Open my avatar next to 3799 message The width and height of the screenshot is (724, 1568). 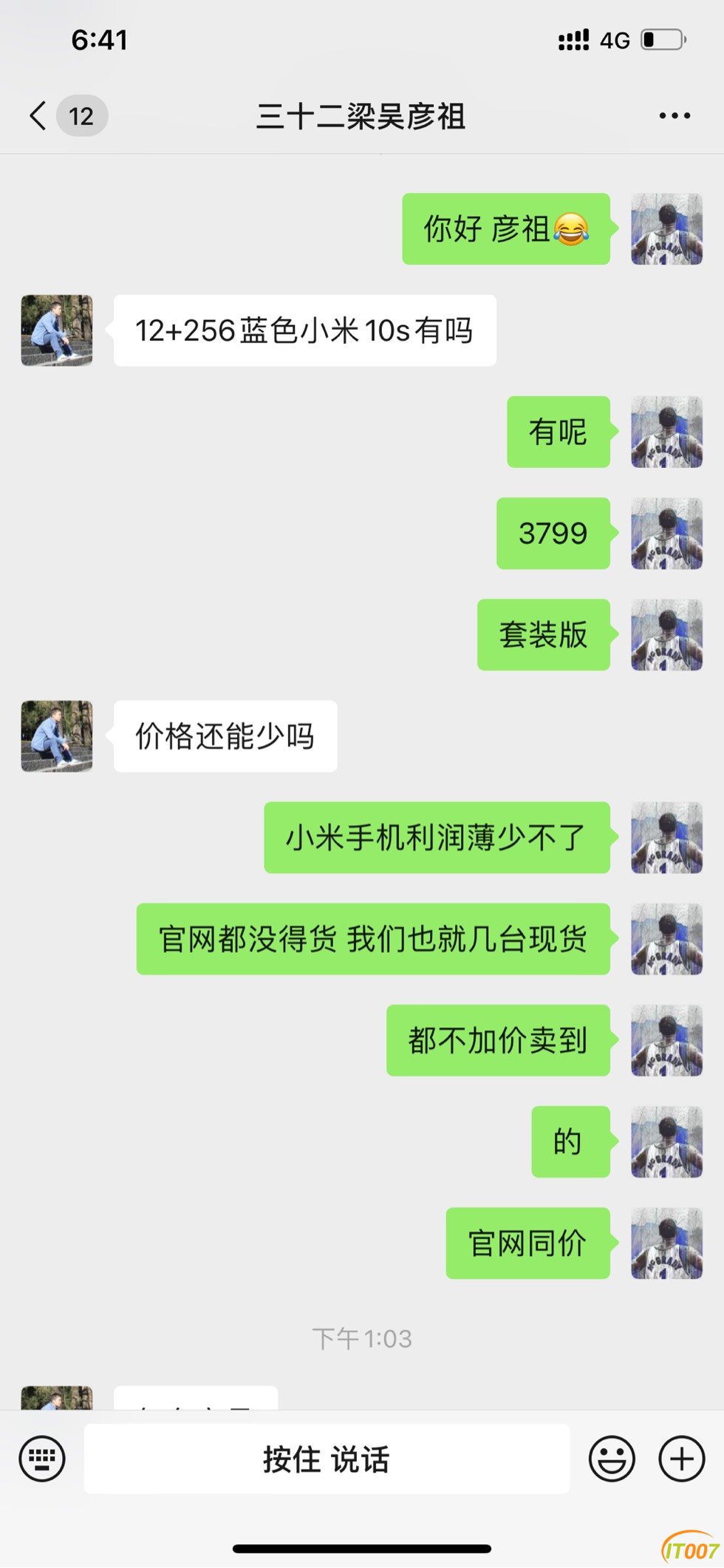[x=666, y=533]
